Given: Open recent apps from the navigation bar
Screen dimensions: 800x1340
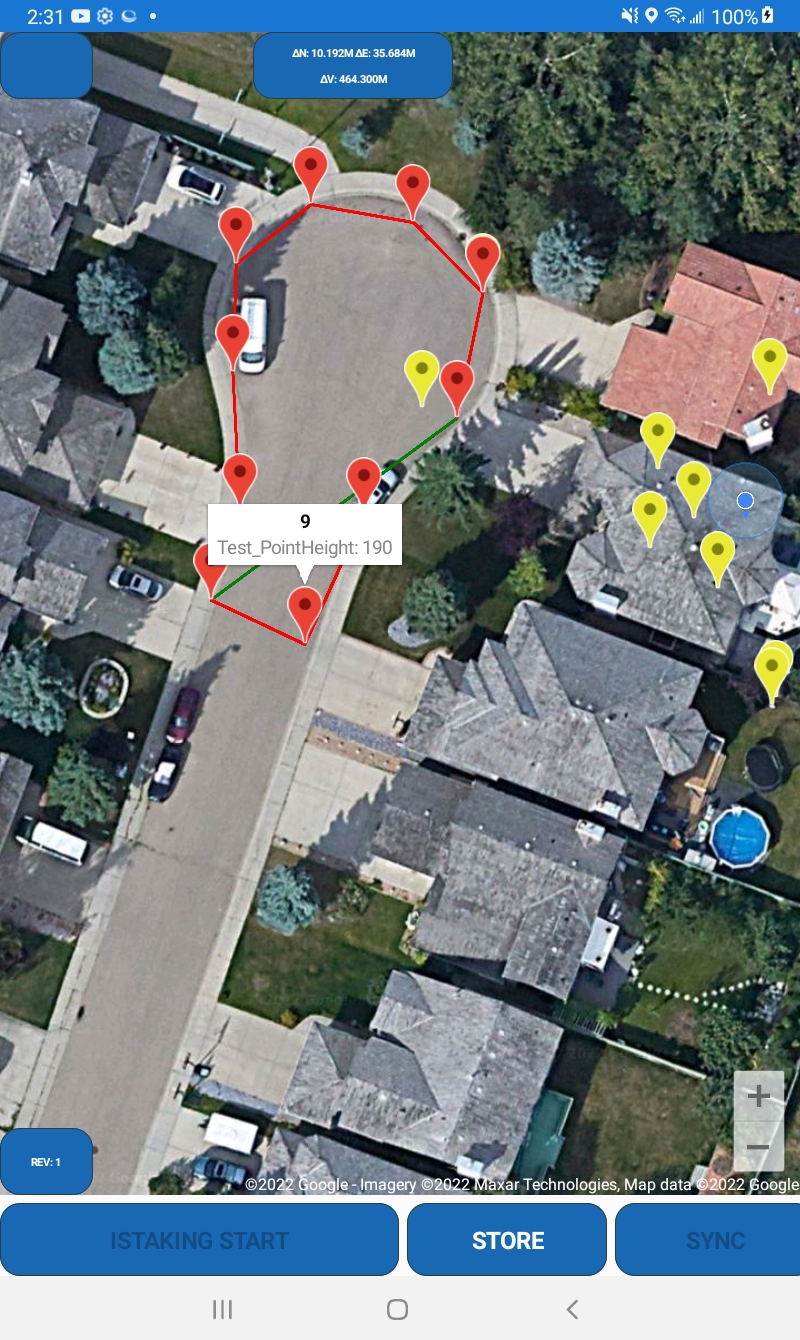Looking at the screenshot, I should click(222, 1309).
